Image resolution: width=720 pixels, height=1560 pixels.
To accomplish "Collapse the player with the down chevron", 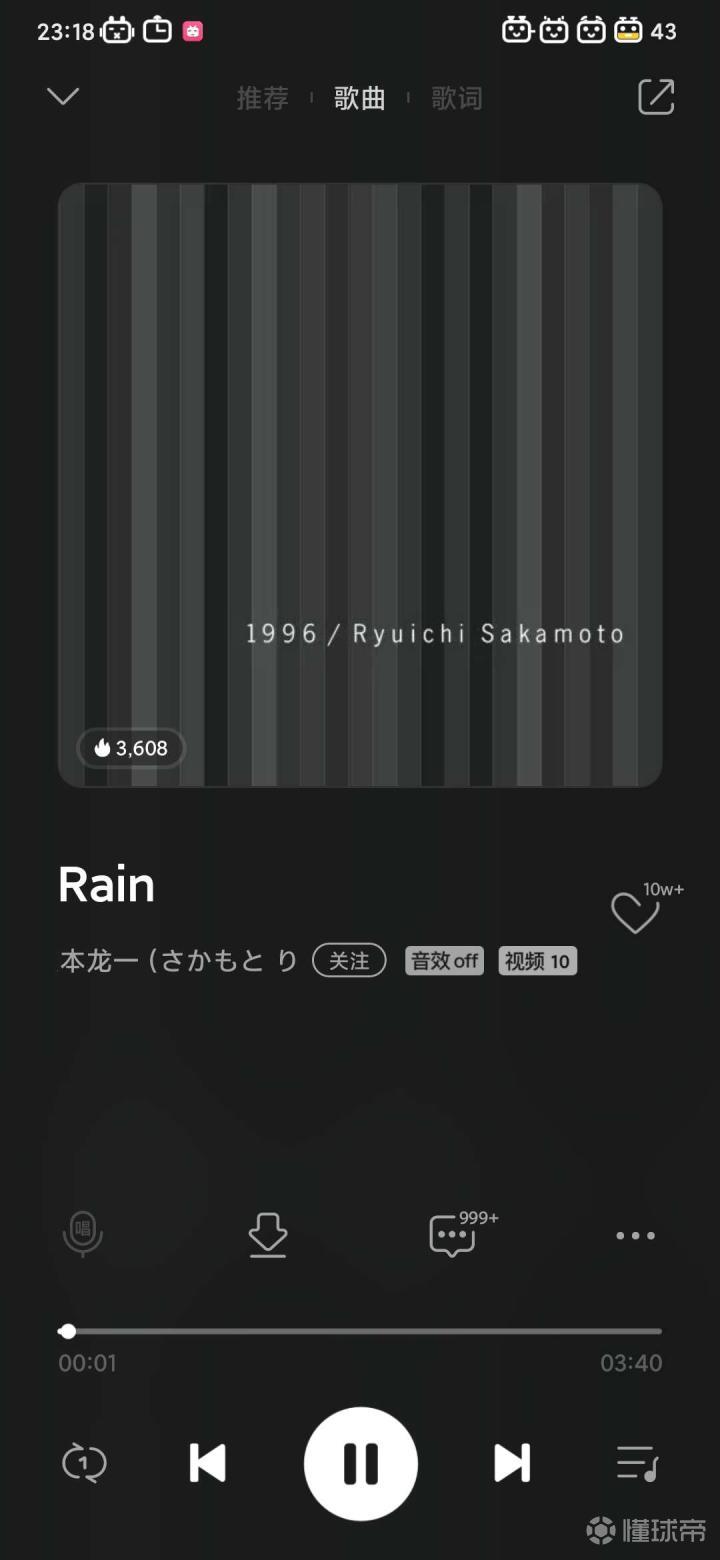I will pos(63,97).
